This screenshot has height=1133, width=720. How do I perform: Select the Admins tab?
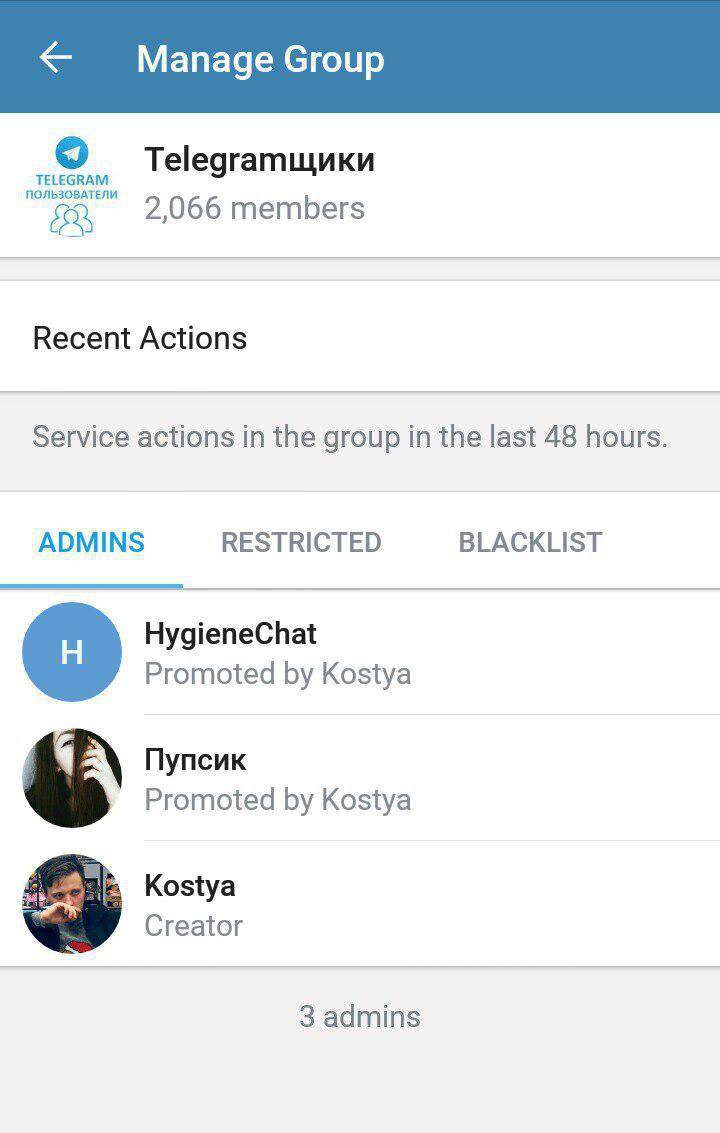[92, 543]
